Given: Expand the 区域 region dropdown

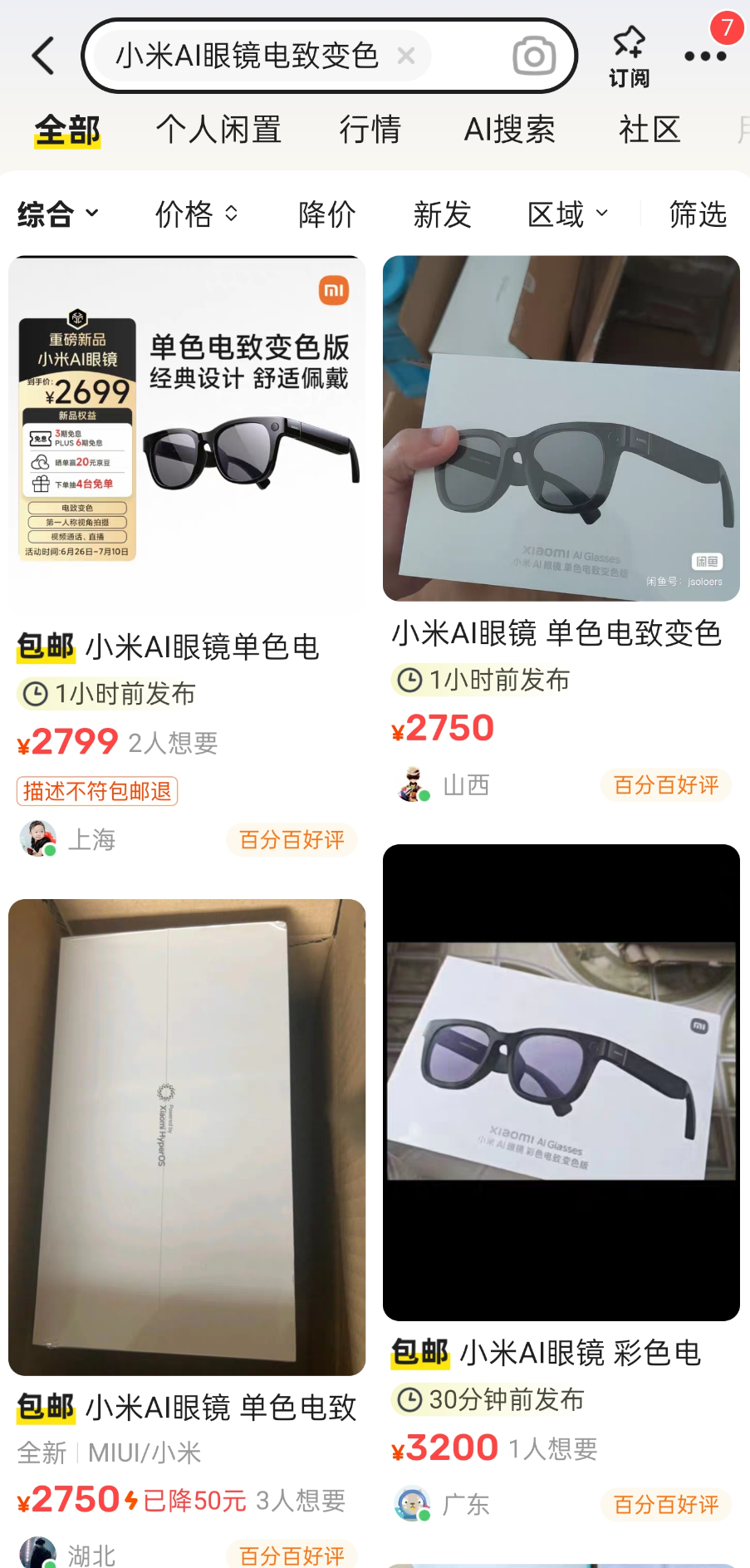Looking at the screenshot, I should point(567,214).
